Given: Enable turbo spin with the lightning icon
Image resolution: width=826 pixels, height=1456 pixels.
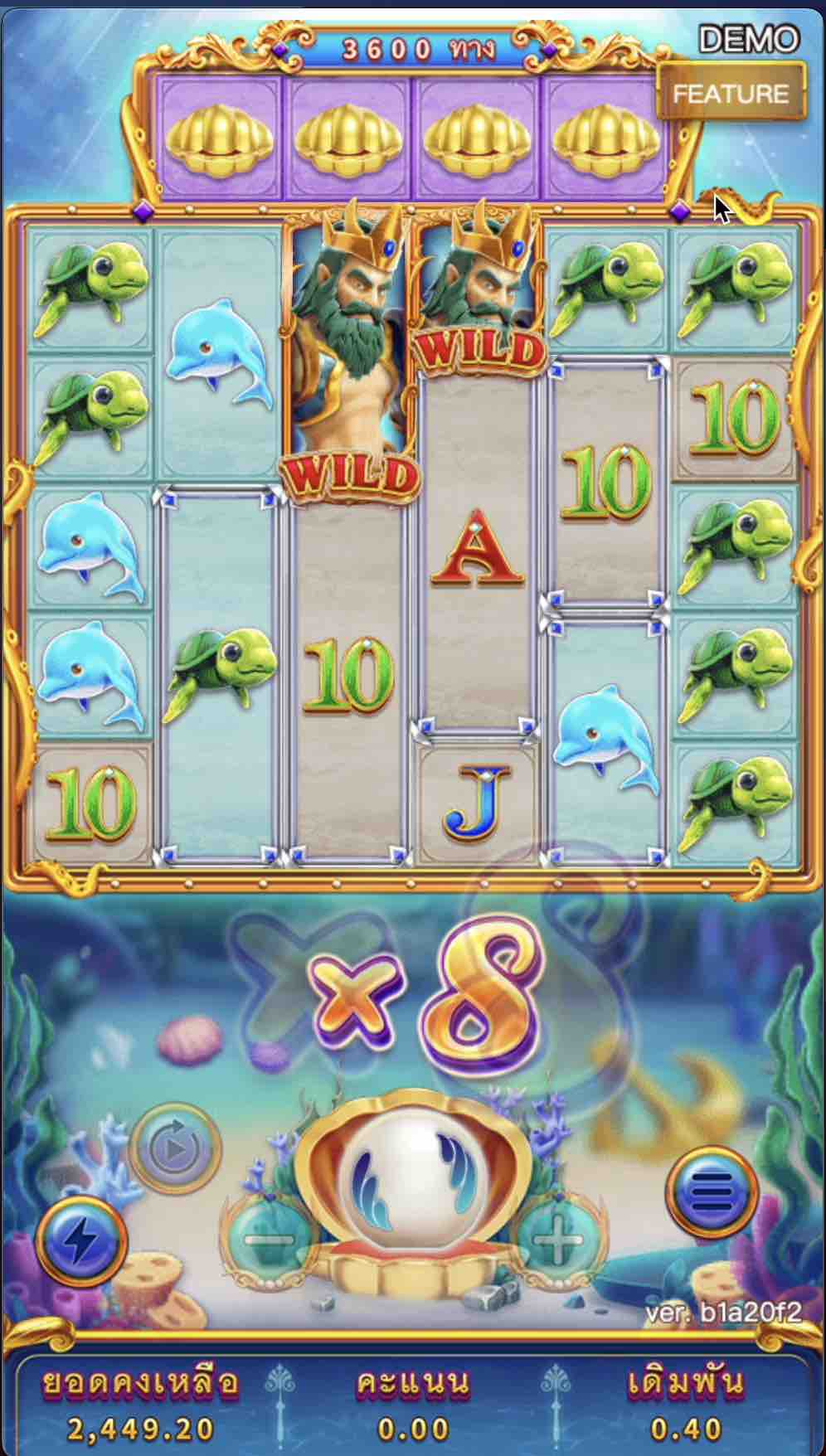Looking at the screenshot, I should pos(80,1241).
